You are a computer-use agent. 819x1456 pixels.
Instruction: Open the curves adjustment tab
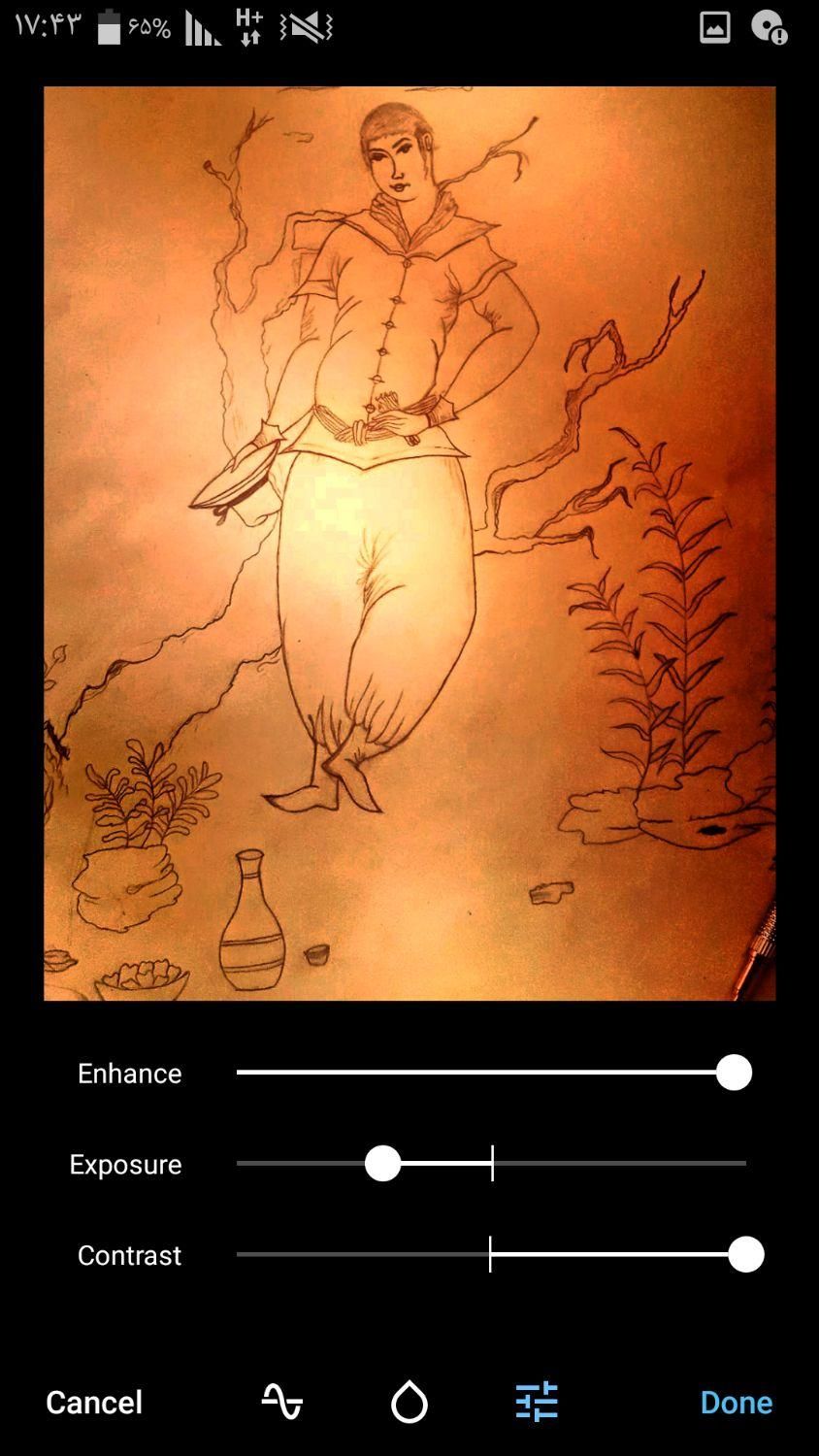click(x=282, y=1402)
